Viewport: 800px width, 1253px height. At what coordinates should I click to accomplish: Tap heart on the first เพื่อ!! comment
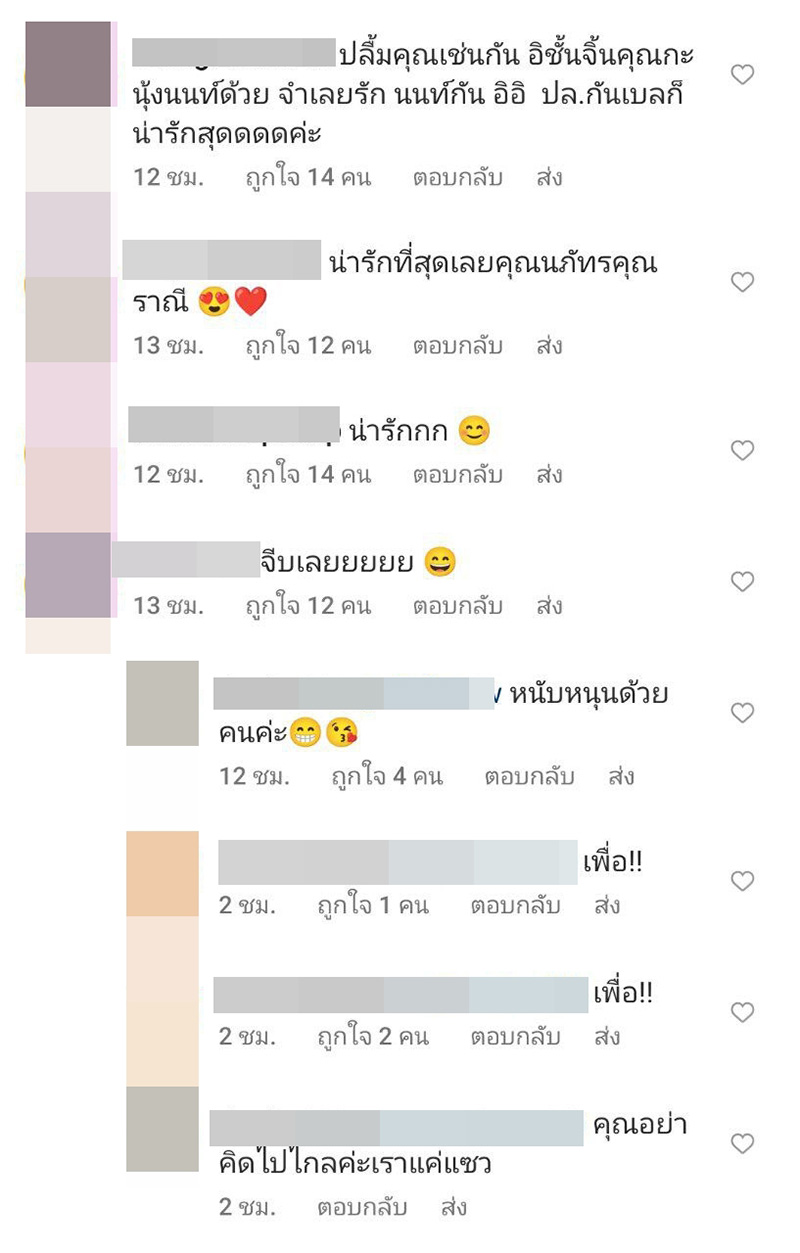(x=741, y=879)
